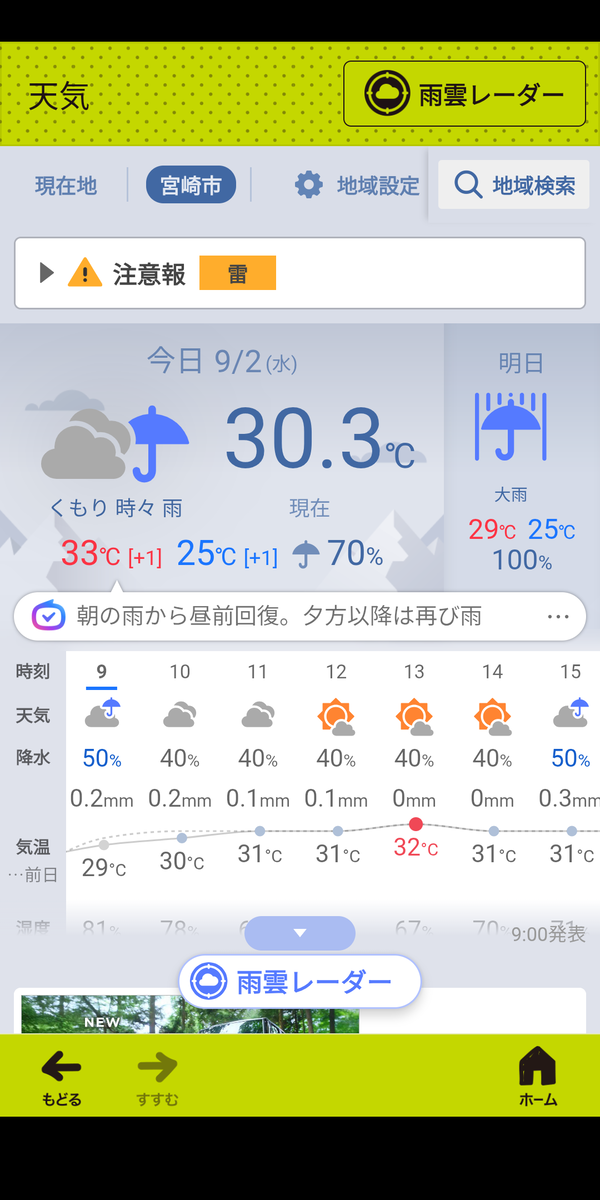600x1200 pixels.
Task: Open the NEW ad image card
Action: point(190,1013)
